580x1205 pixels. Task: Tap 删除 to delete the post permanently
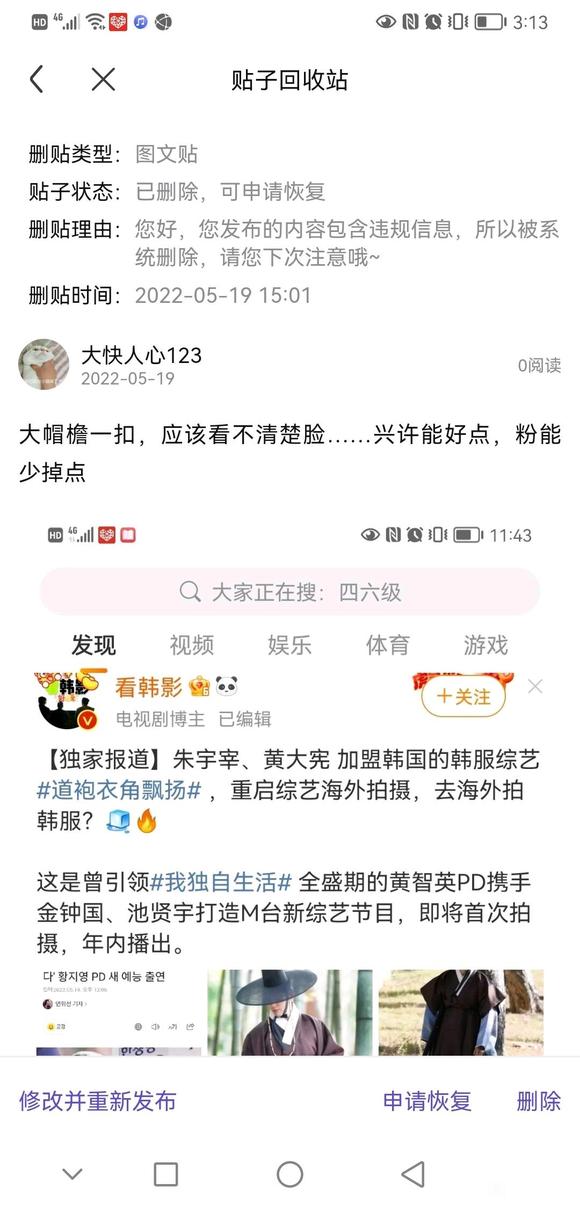pyautogui.click(x=539, y=1101)
